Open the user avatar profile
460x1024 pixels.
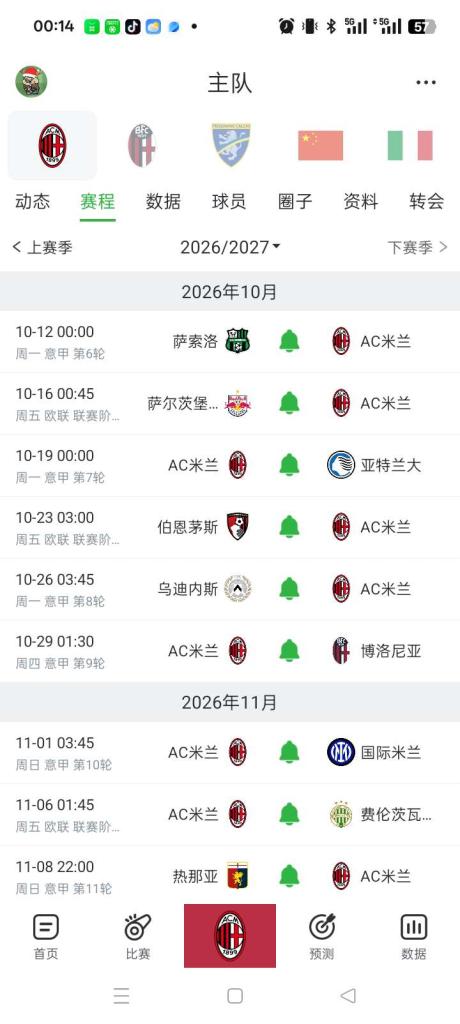(31, 82)
